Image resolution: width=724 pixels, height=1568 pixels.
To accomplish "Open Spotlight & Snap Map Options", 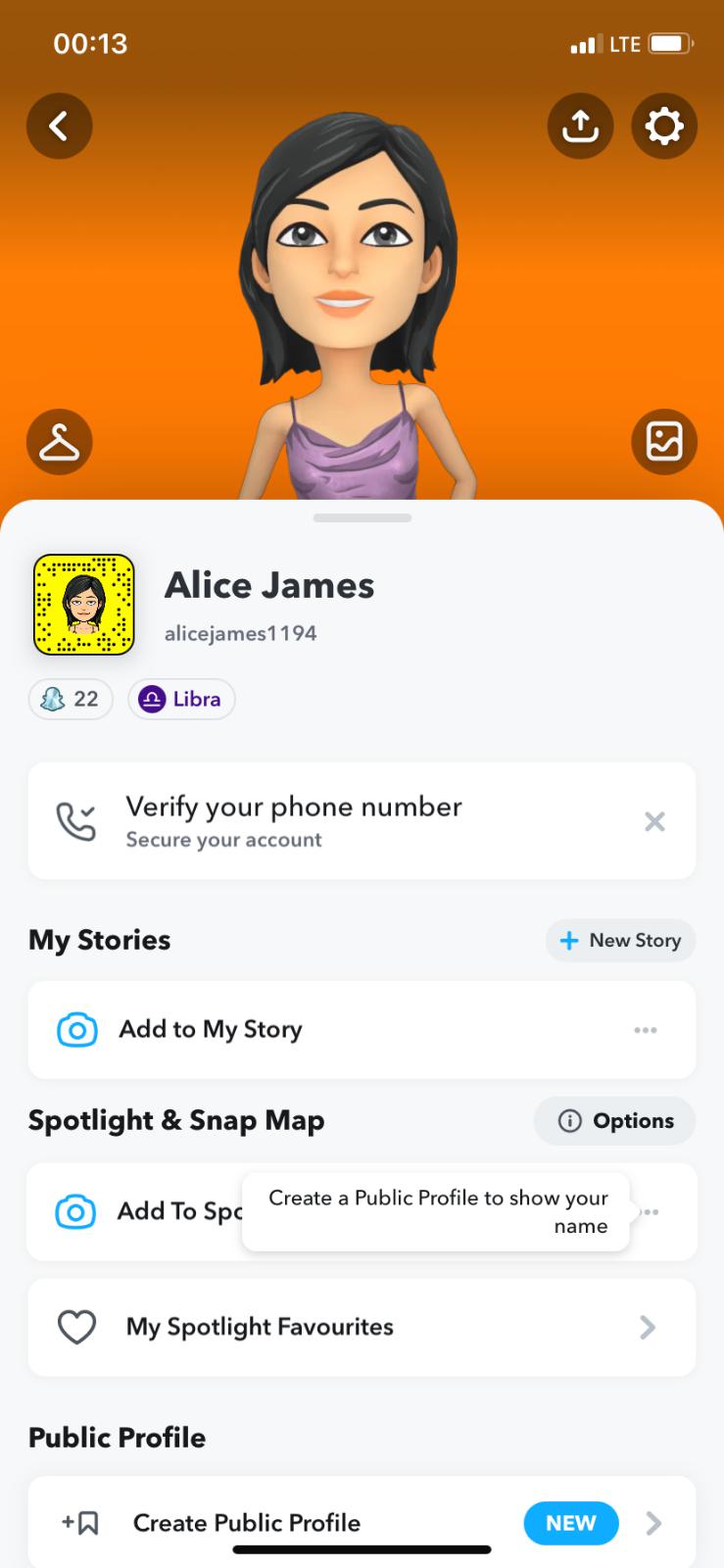I will click(615, 1121).
